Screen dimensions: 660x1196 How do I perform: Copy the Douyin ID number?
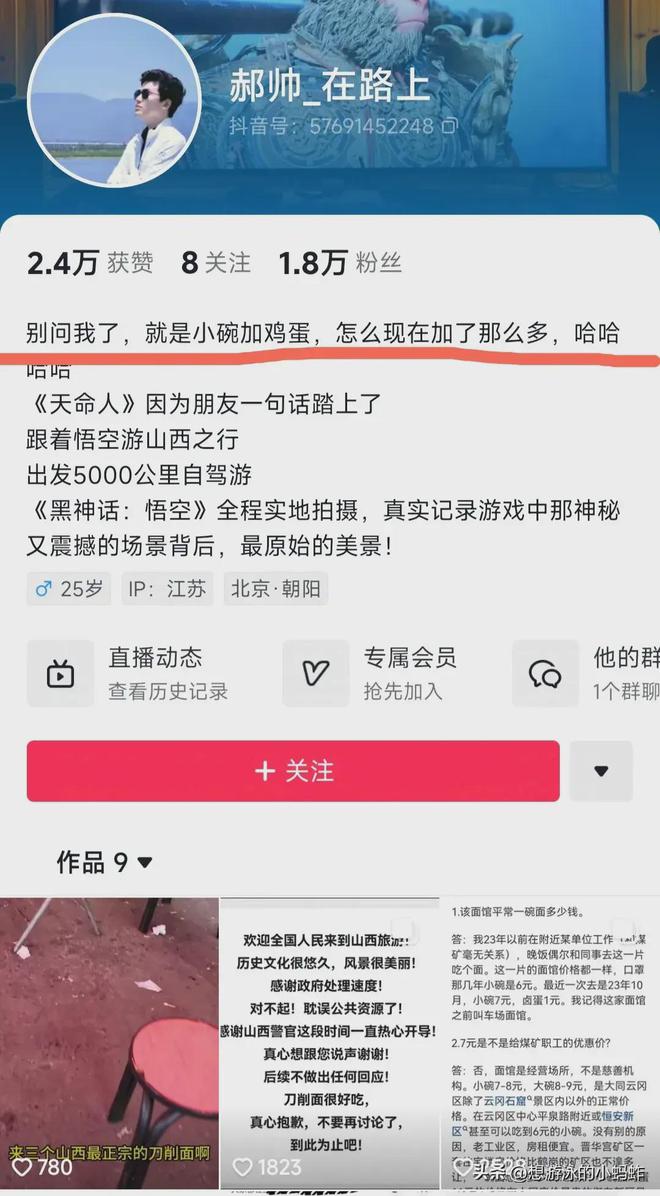tap(450, 127)
